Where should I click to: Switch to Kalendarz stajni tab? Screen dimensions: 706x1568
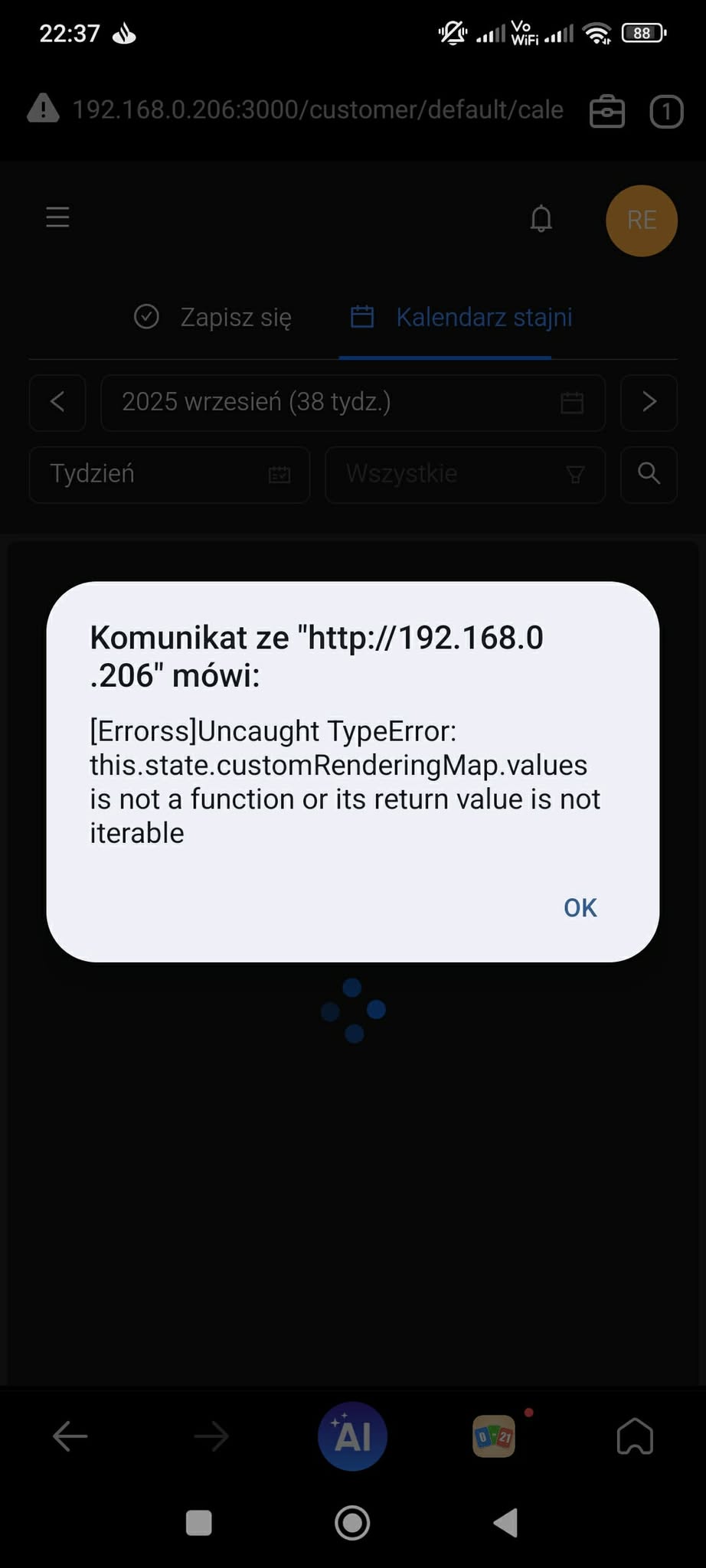tap(461, 317)
